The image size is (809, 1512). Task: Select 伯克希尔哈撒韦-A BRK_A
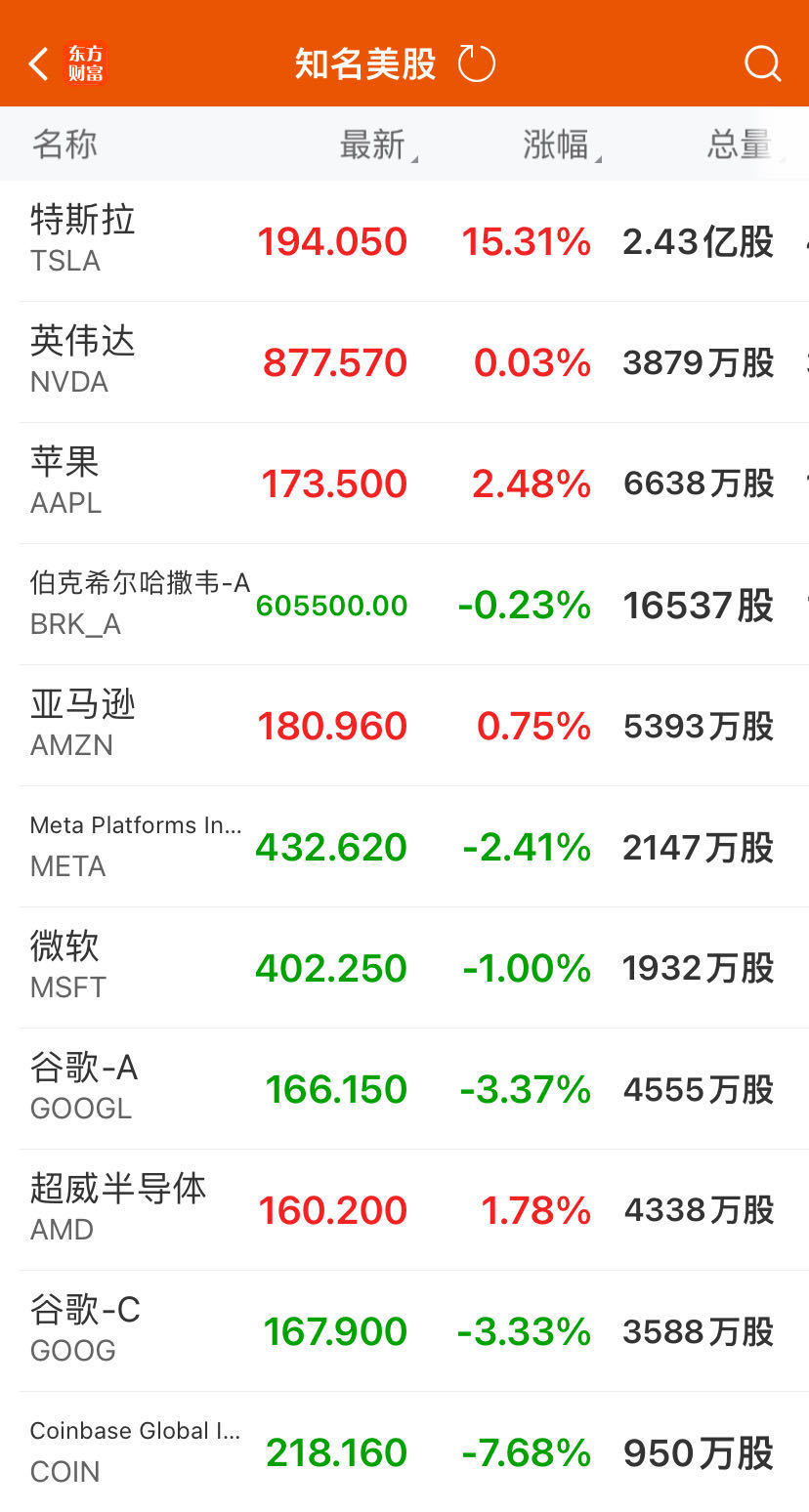(404, 604)
